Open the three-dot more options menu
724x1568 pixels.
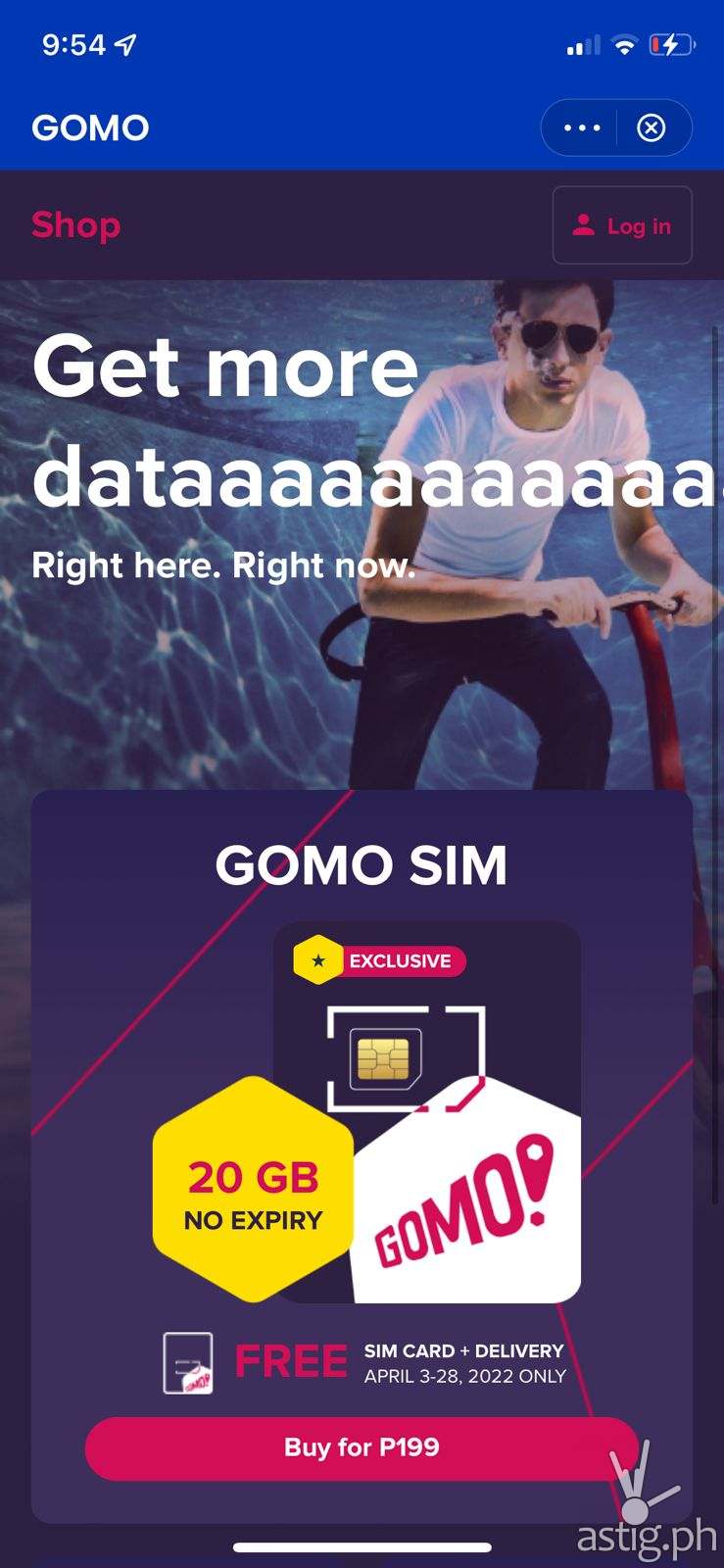click(x=582, y=128)
